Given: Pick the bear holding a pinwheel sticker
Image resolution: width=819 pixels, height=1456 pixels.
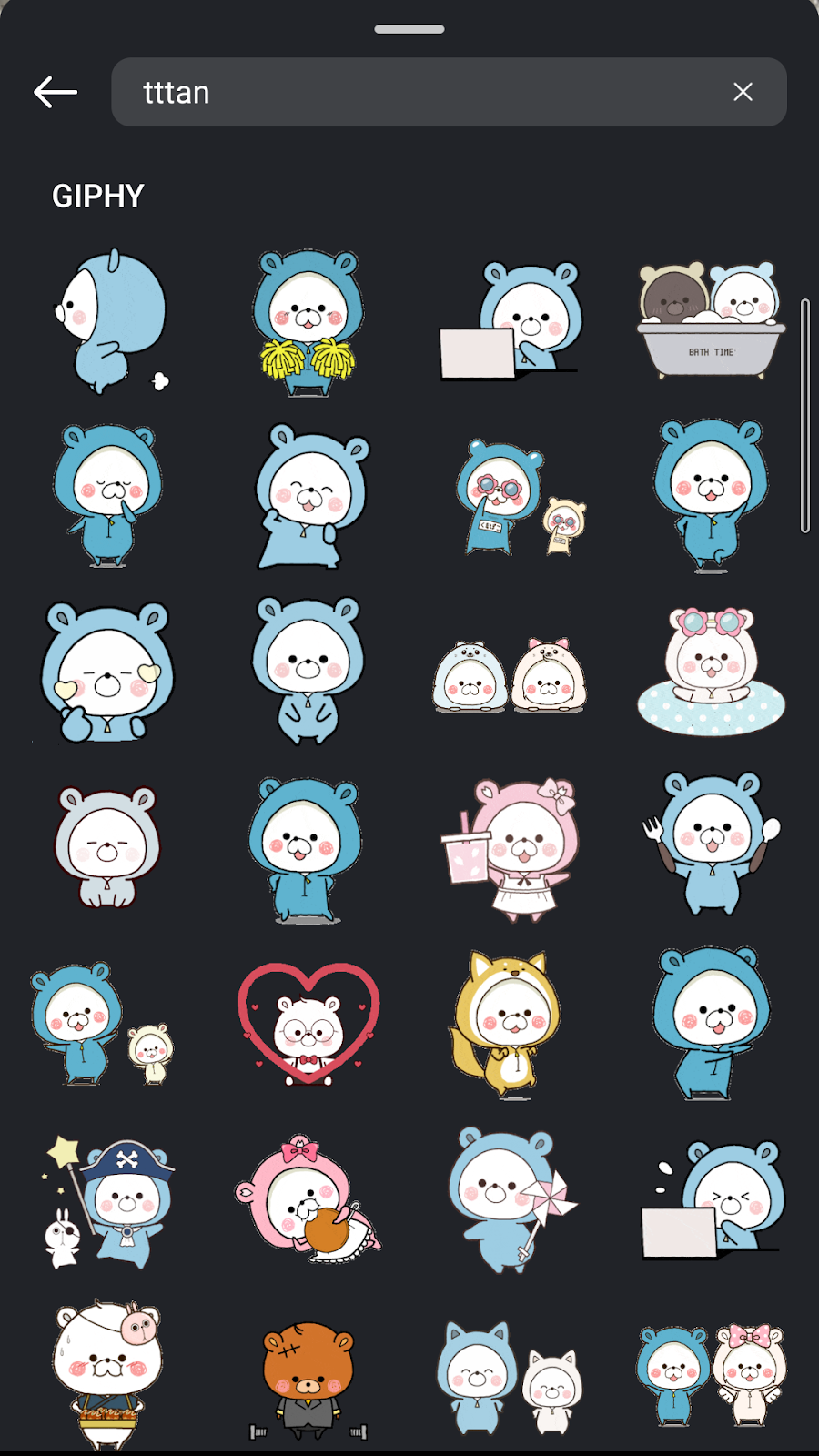Looking at the screenshot, I should [510, 1199].
